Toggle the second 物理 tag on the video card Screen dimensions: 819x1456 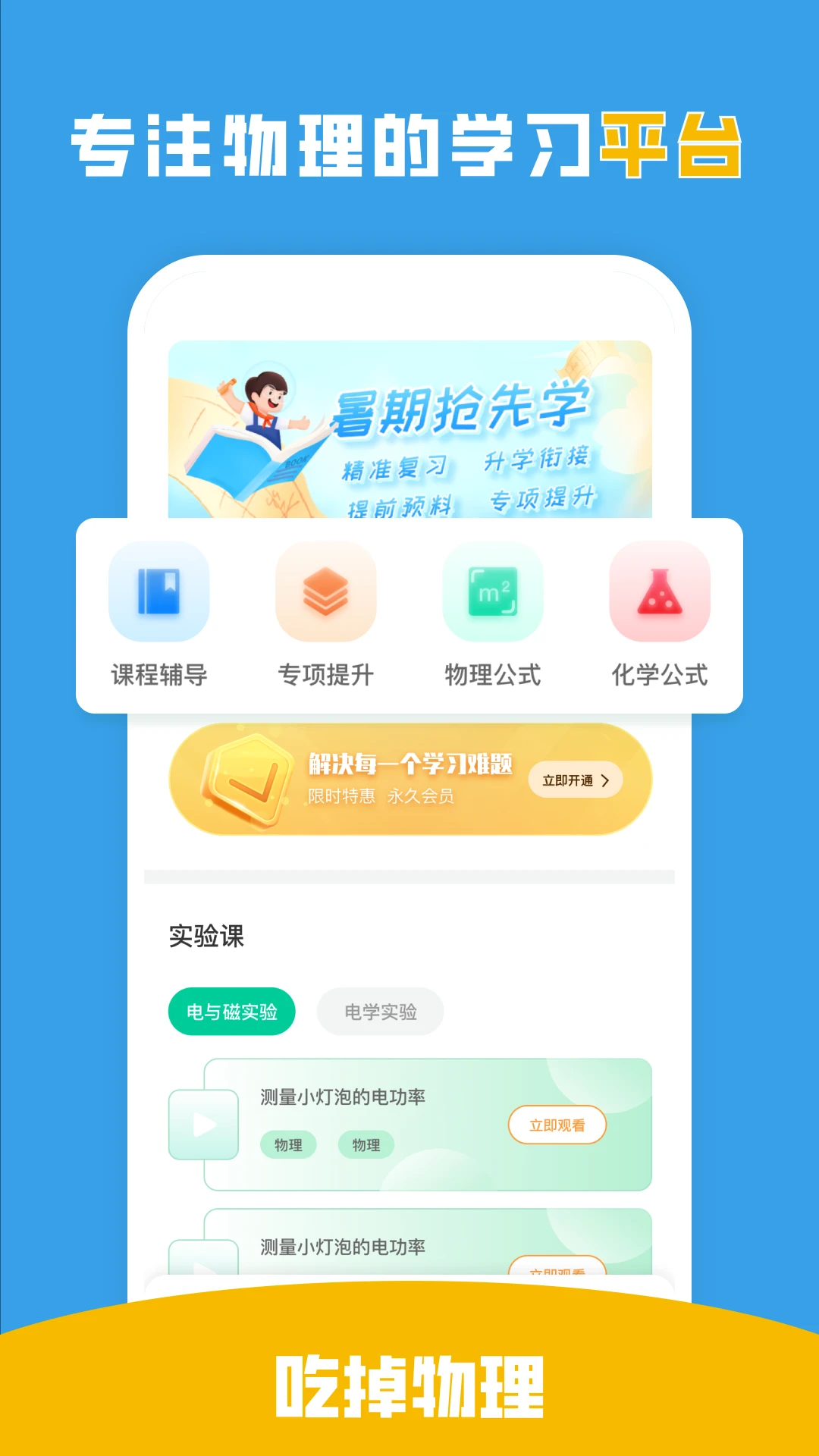pos(365,1145)
